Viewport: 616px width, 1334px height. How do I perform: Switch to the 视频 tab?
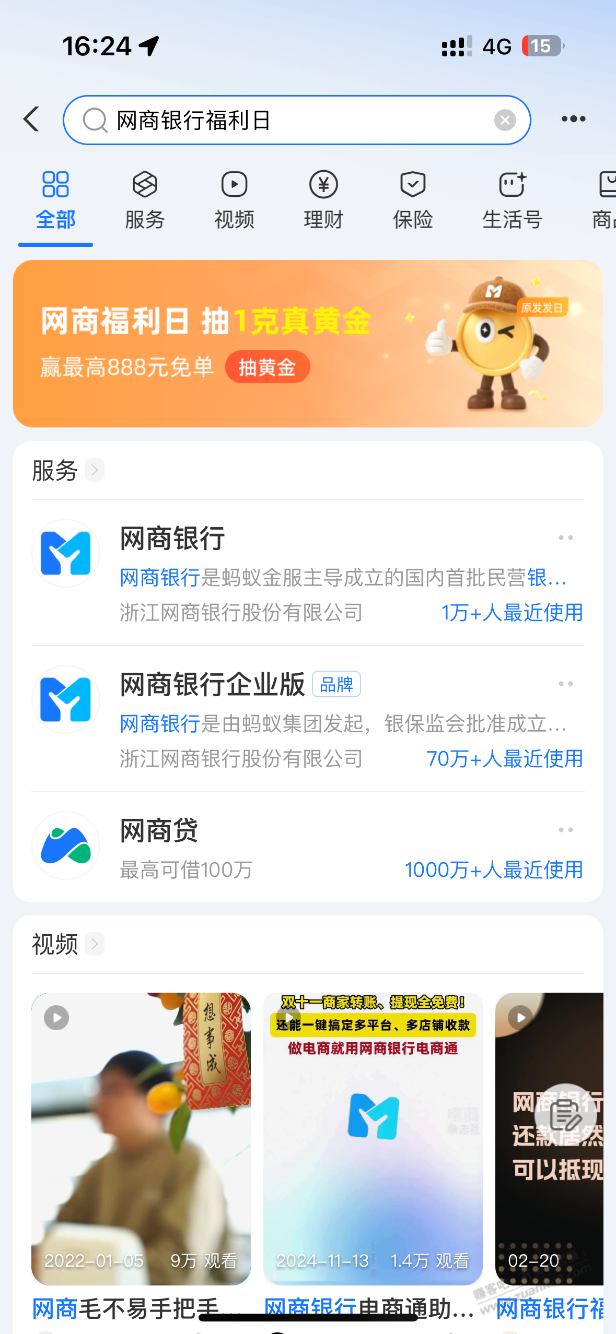coord(234,201)
